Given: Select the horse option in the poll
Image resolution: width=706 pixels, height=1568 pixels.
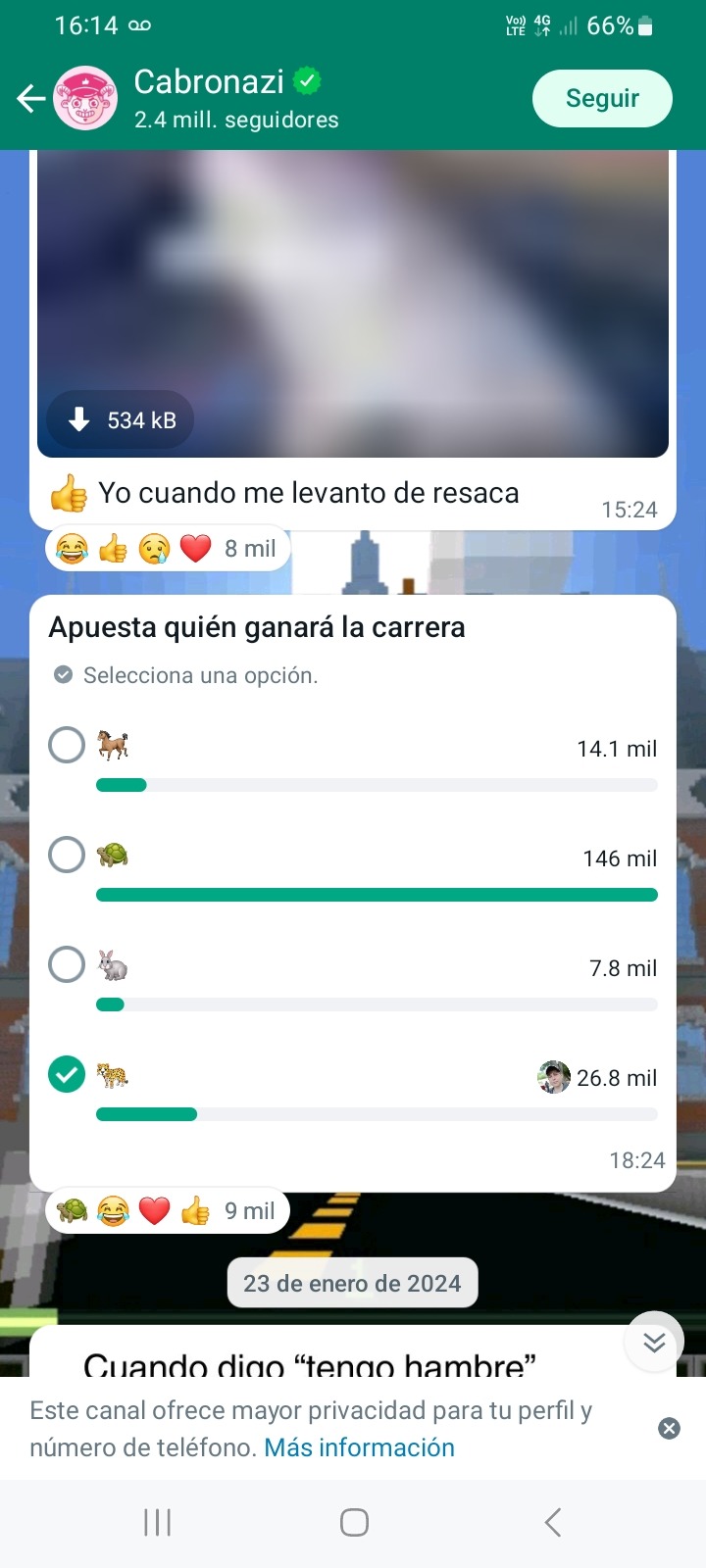Looking at the screenshot, I should tap(67, 745).
